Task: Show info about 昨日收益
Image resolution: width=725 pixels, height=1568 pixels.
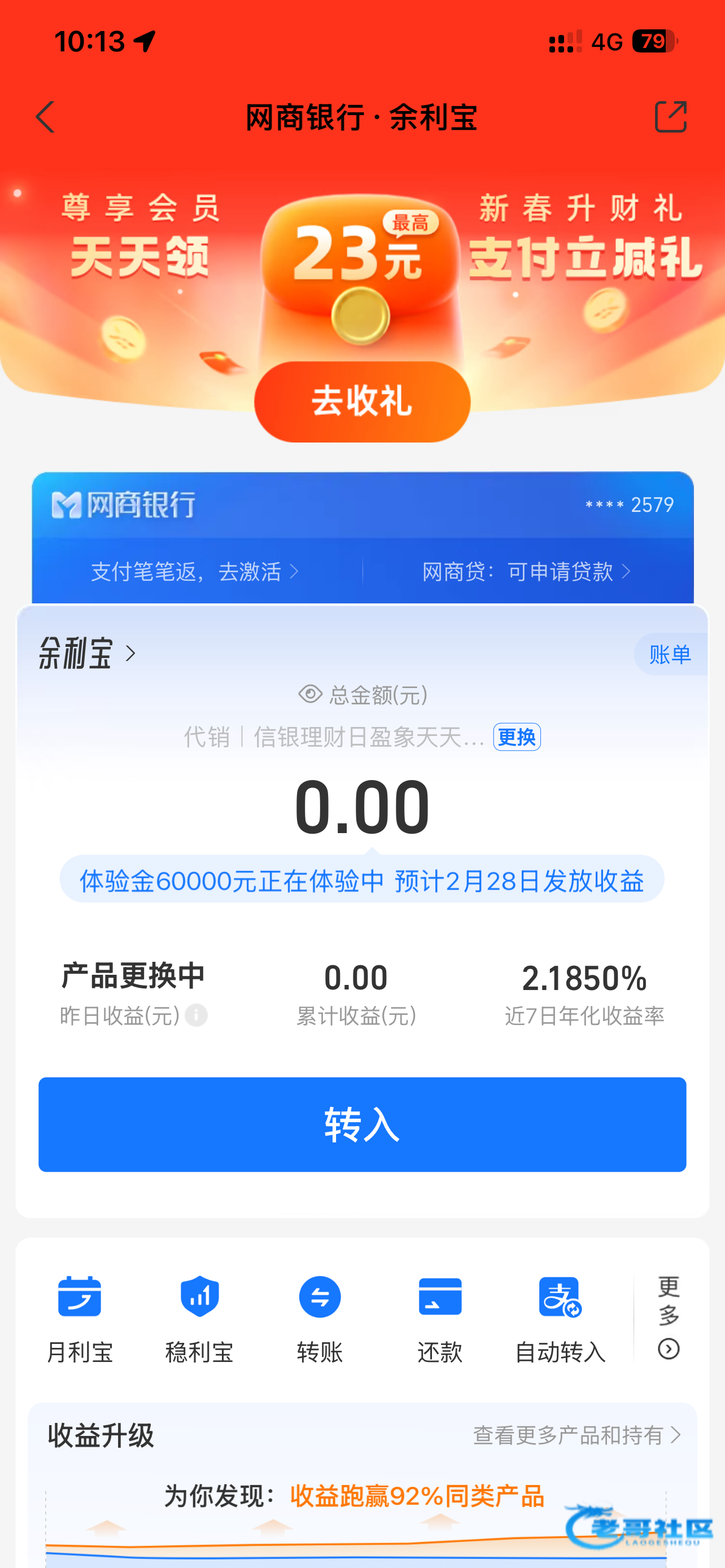Action: pos(196,1015)
